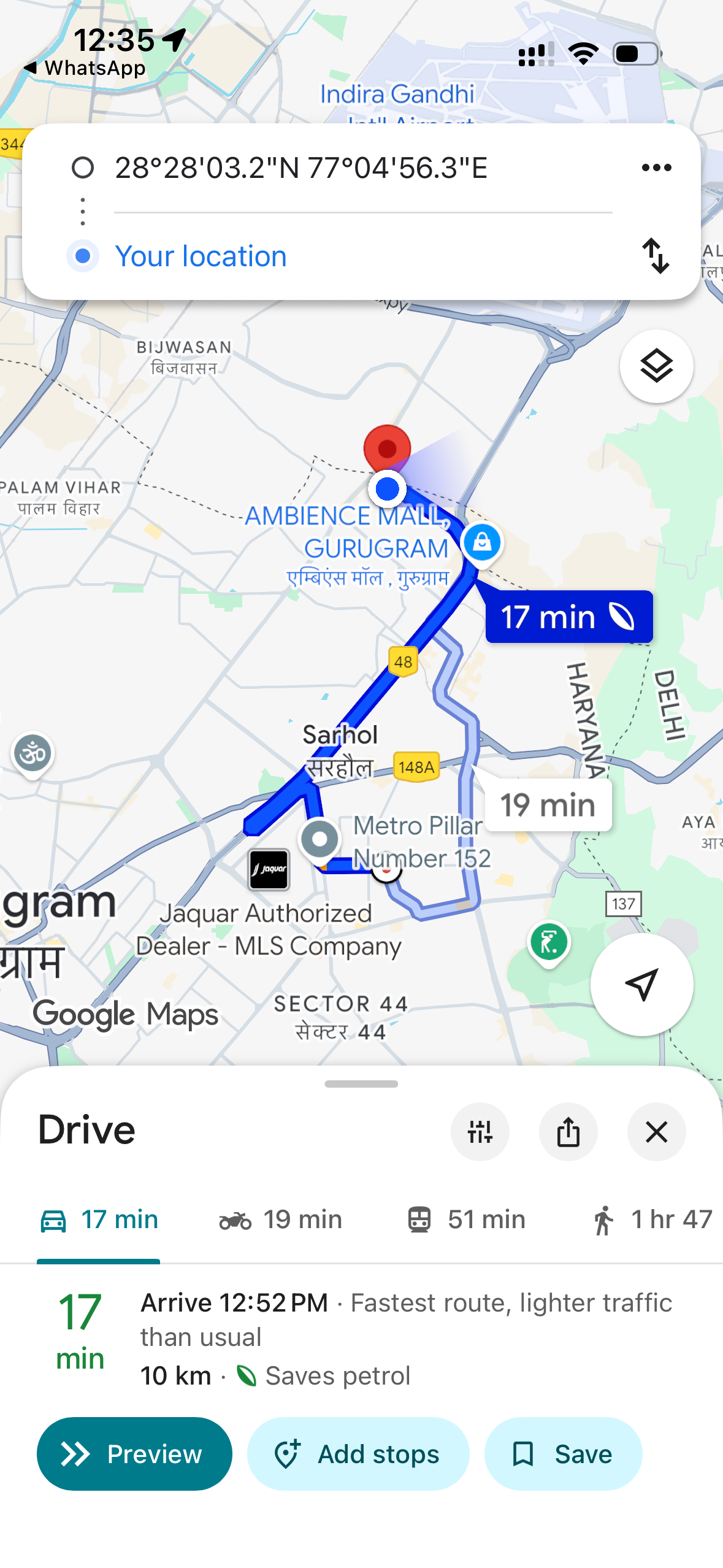Edit the starting point coordinates field
The width and height of the screenshot is (723, 1568).
click(x=362, y=168)
